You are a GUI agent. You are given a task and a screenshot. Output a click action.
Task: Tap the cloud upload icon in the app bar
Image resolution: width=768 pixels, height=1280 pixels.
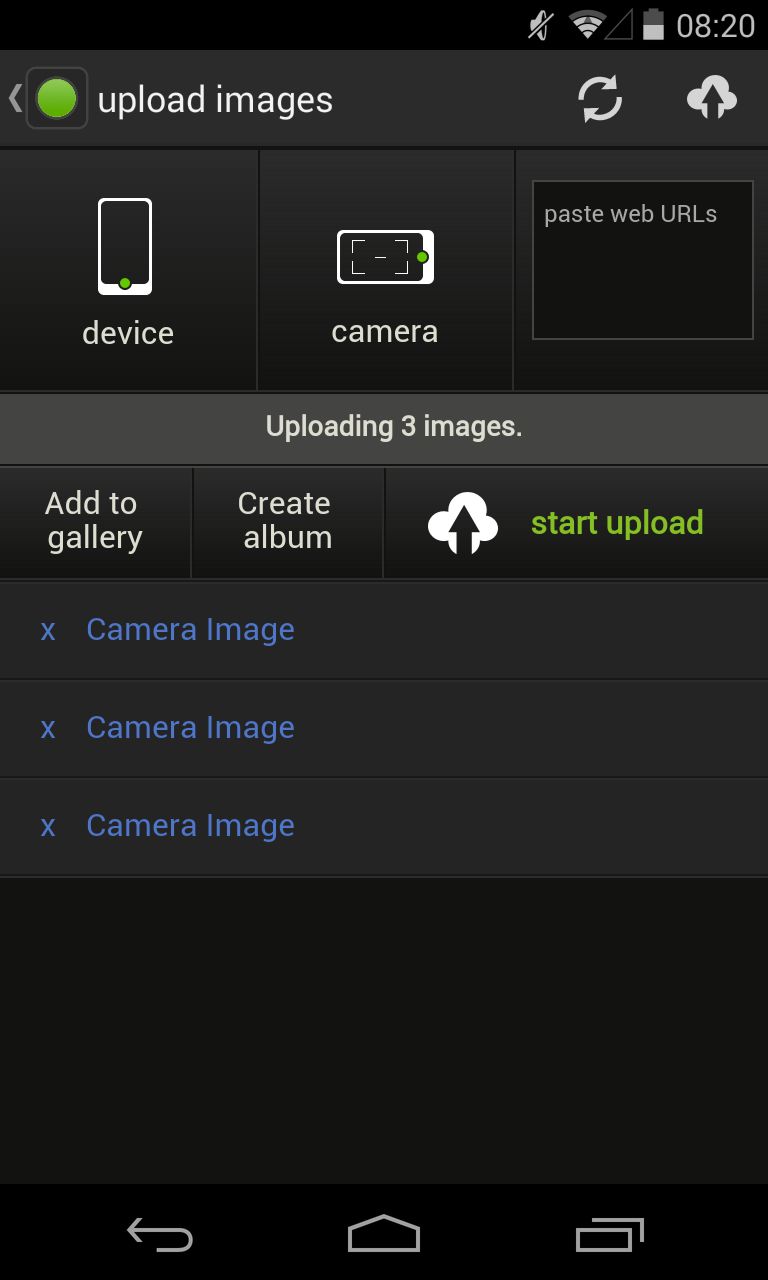712,99
